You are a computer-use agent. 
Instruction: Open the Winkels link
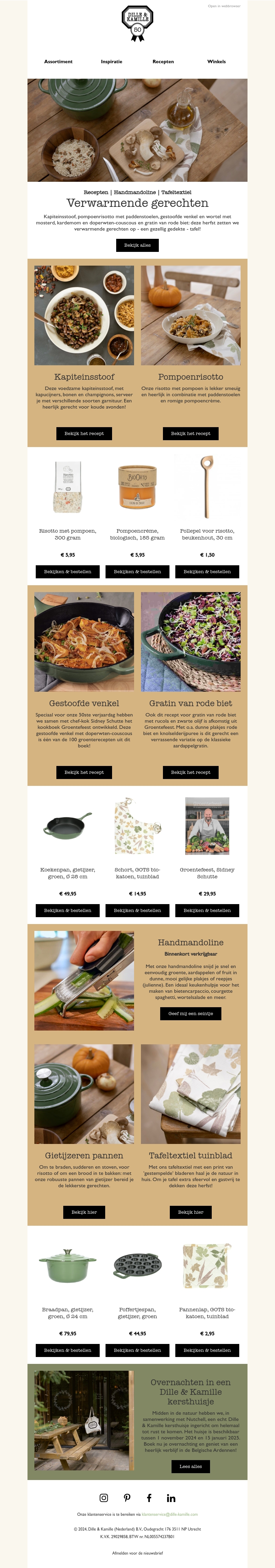pyautogui.click(x=216, y=62)
